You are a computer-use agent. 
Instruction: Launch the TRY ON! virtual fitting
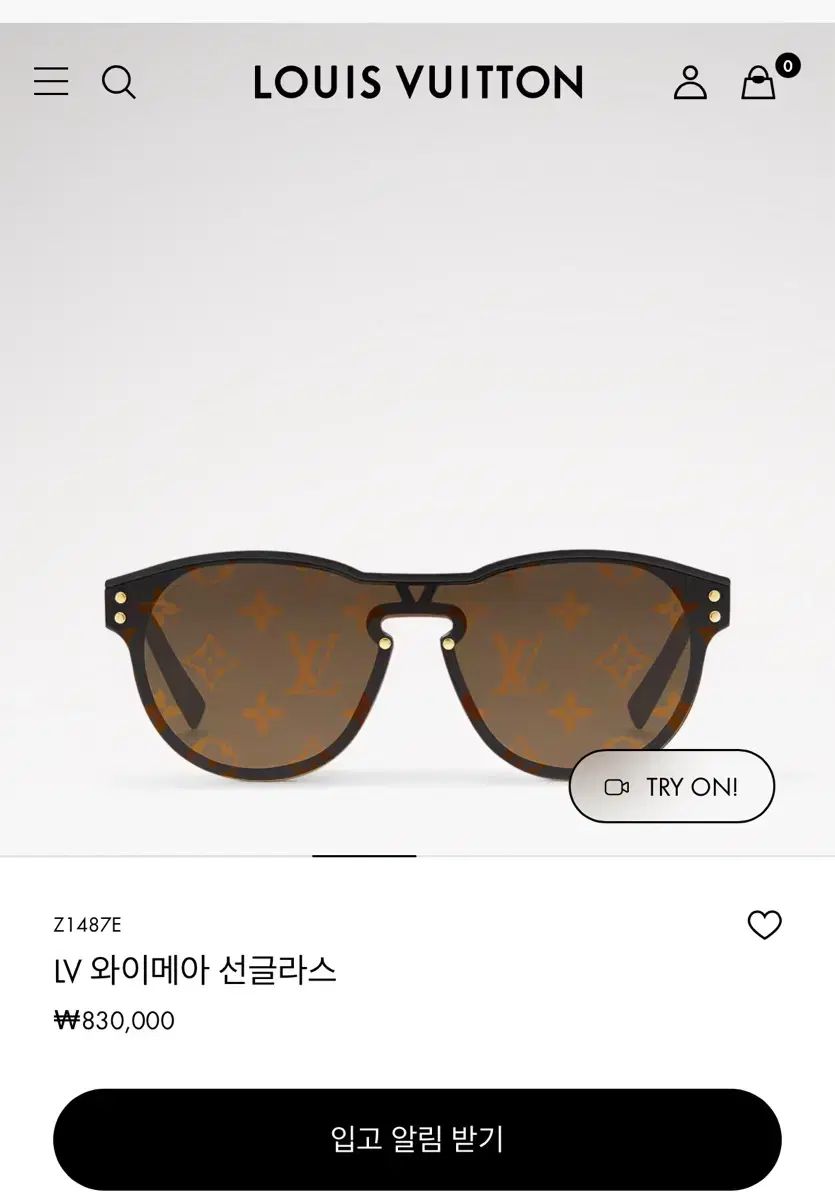click(x=672, y=787)
